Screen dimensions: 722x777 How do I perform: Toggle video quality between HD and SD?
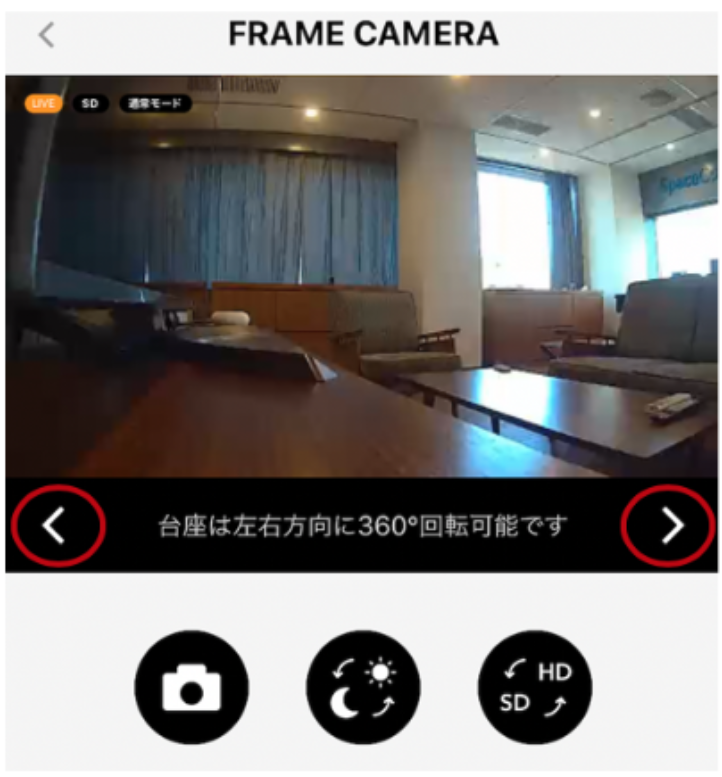pyautogui.click(x=535, y=688)
